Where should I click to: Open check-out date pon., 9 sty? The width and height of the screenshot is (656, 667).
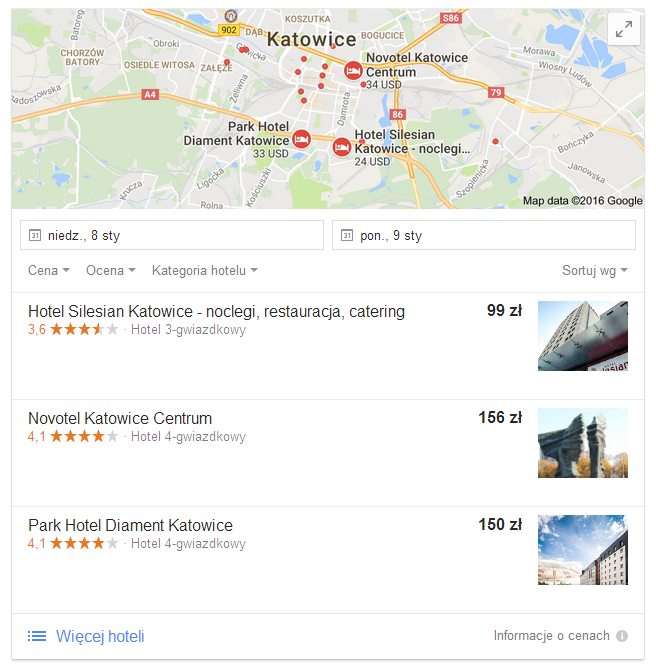(x=484, y=236)
